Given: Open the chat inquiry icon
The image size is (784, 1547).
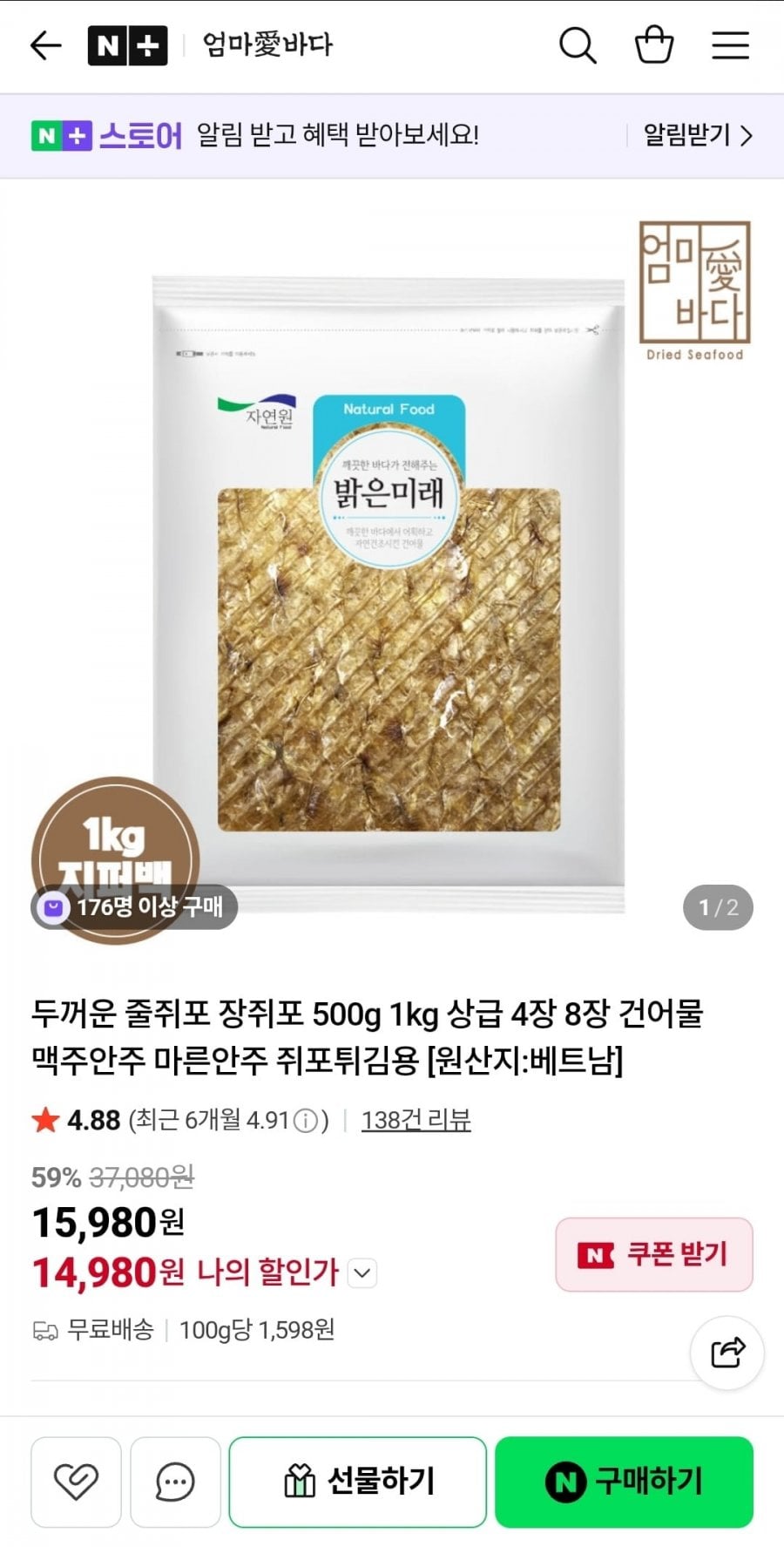Looking at the screenshot, I should click(175, 1481).
